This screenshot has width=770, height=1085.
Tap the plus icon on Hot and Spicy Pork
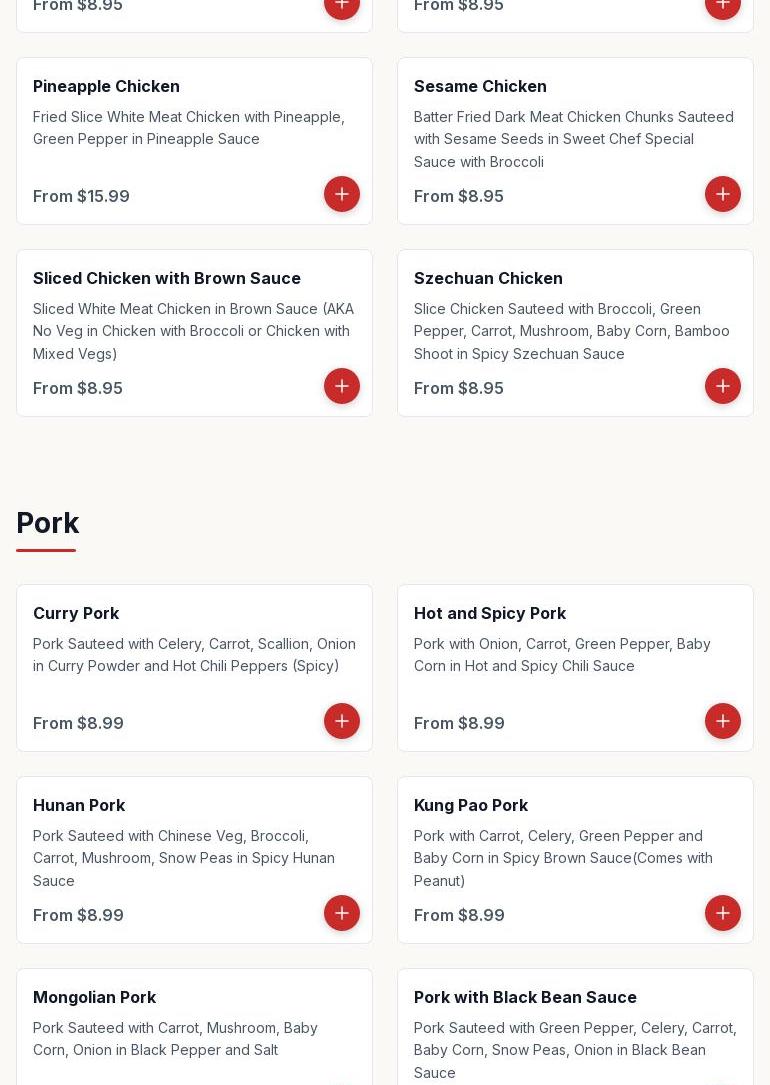click(x=723, y=721)
